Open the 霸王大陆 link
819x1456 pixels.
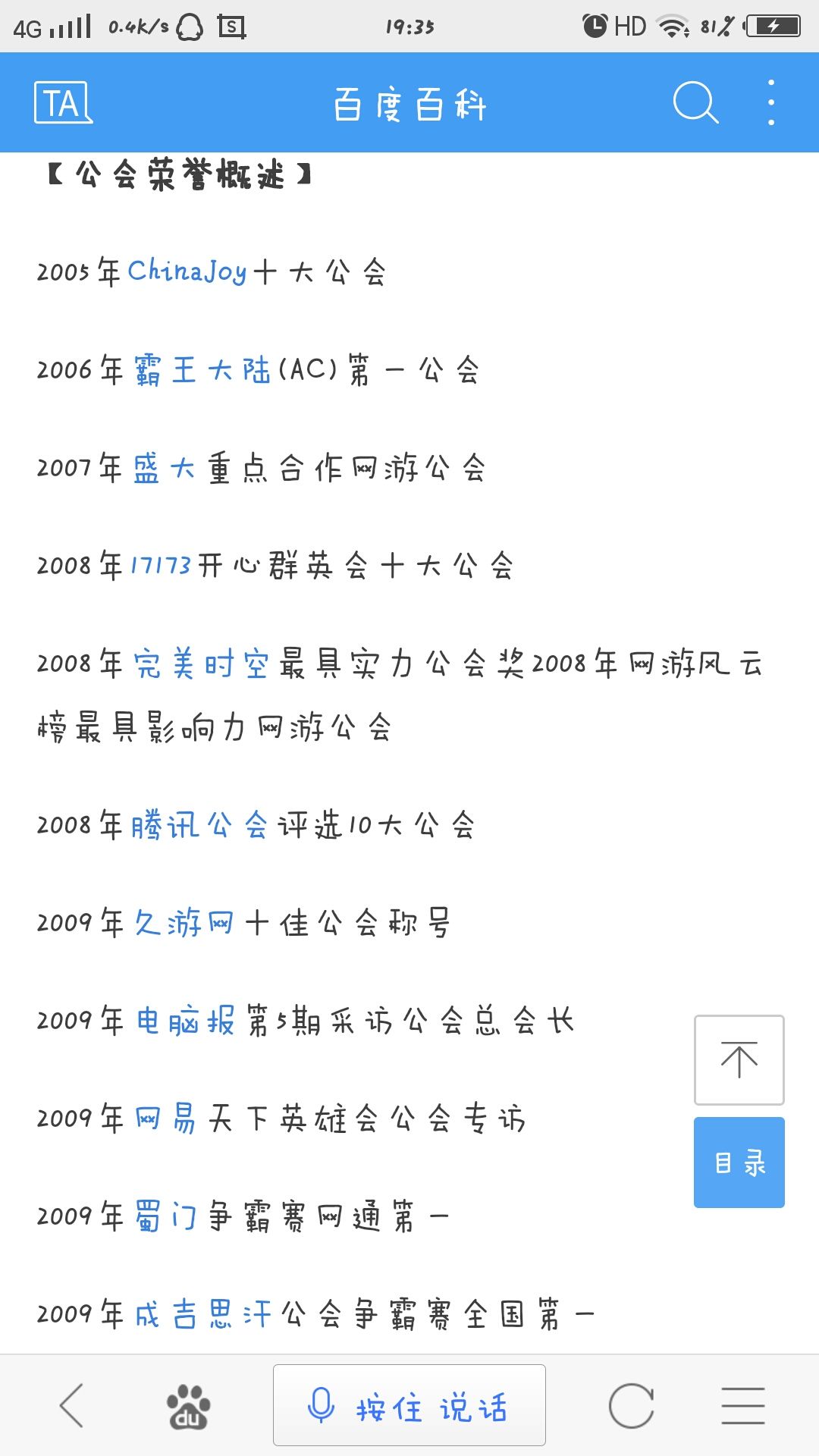pos(202,370)
